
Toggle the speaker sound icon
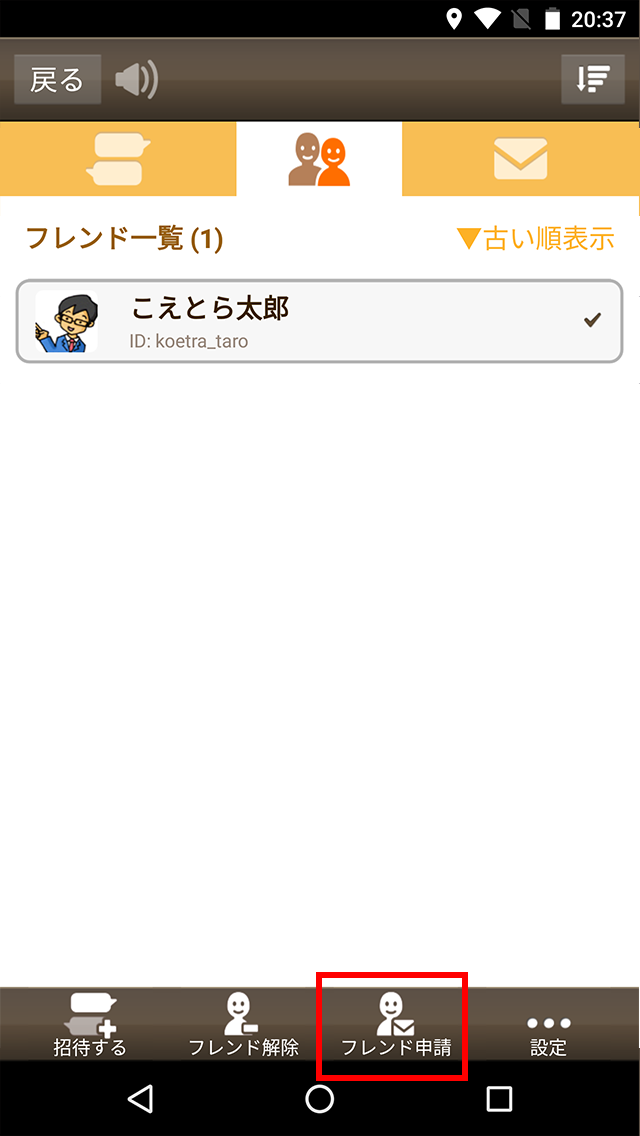point(136,80)
